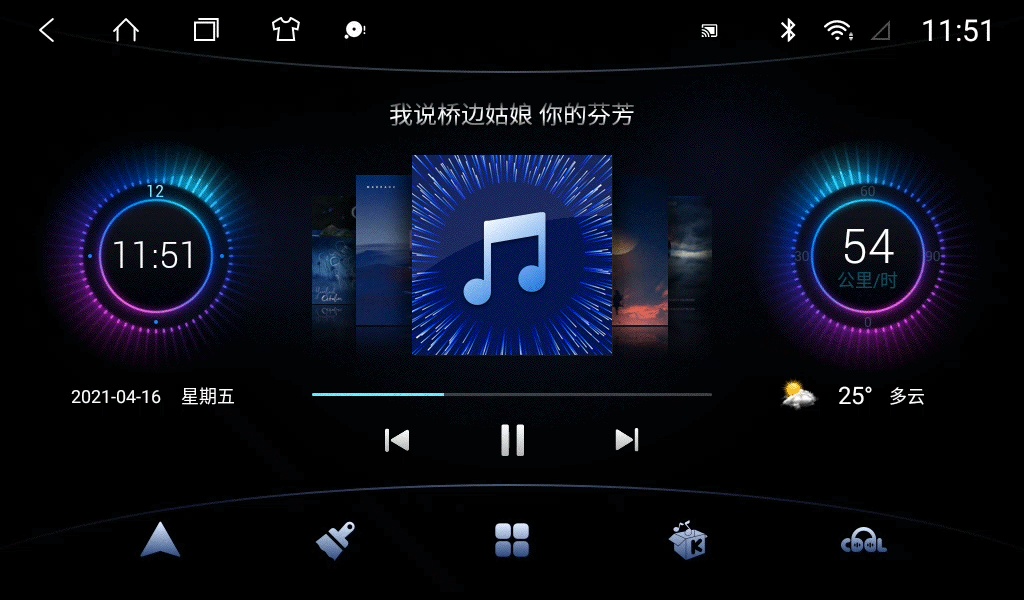Viewport: 1024px width, 600px height.
Task: Launch the K music box app
Action: [688, 540]
